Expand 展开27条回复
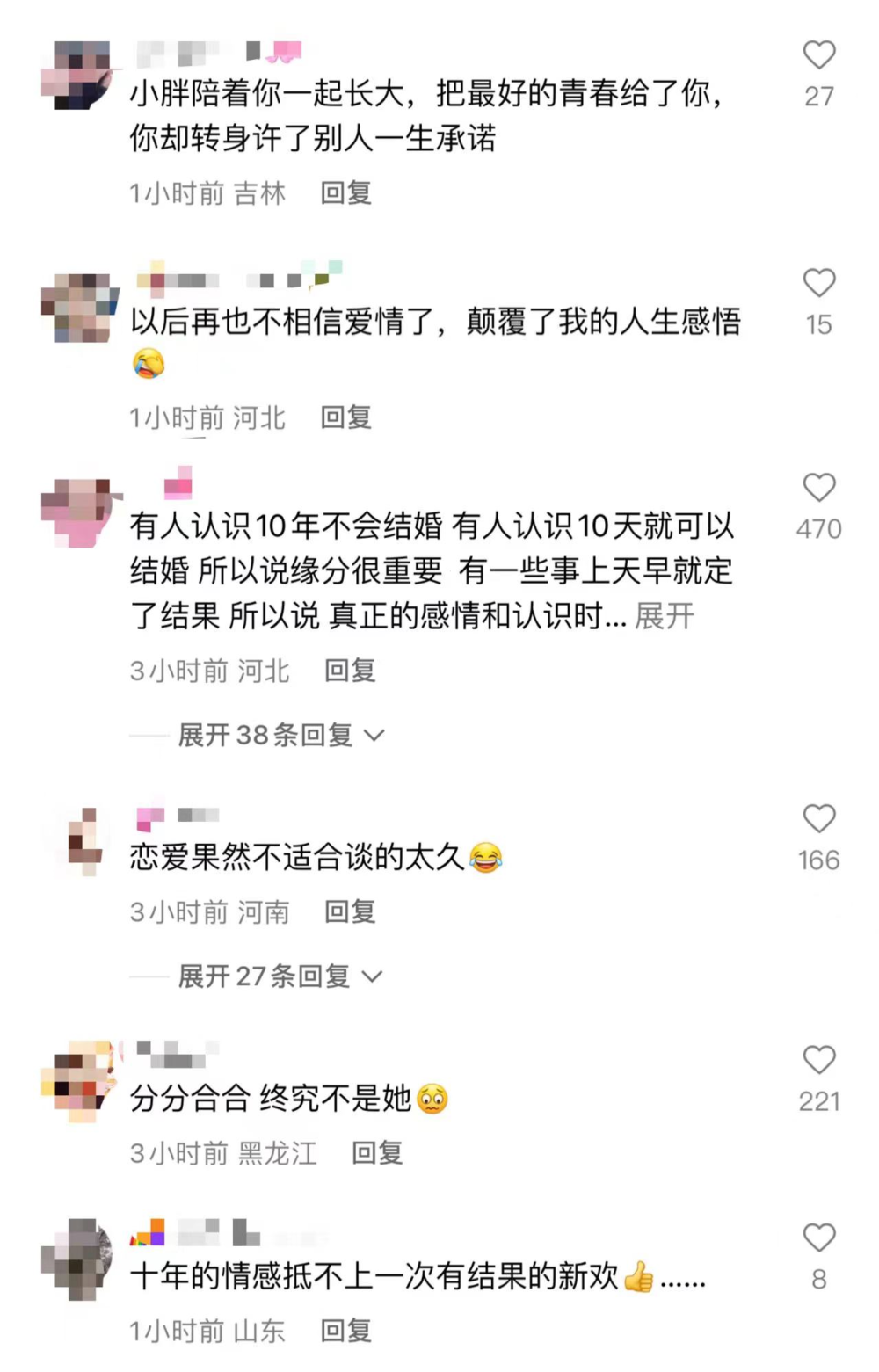This screenshot has width=879, height=1372. (280, 976)
